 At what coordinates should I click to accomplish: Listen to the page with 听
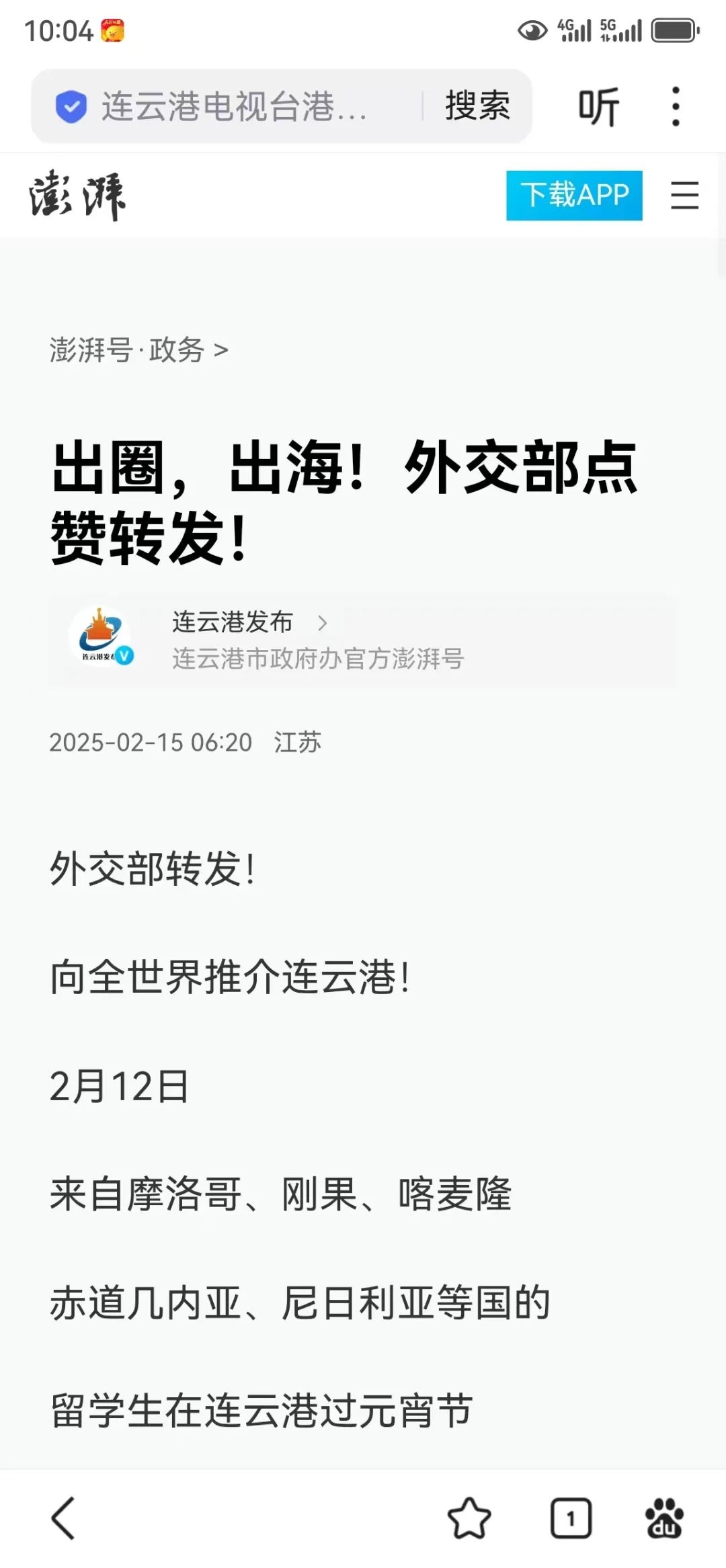coord(598,107)
